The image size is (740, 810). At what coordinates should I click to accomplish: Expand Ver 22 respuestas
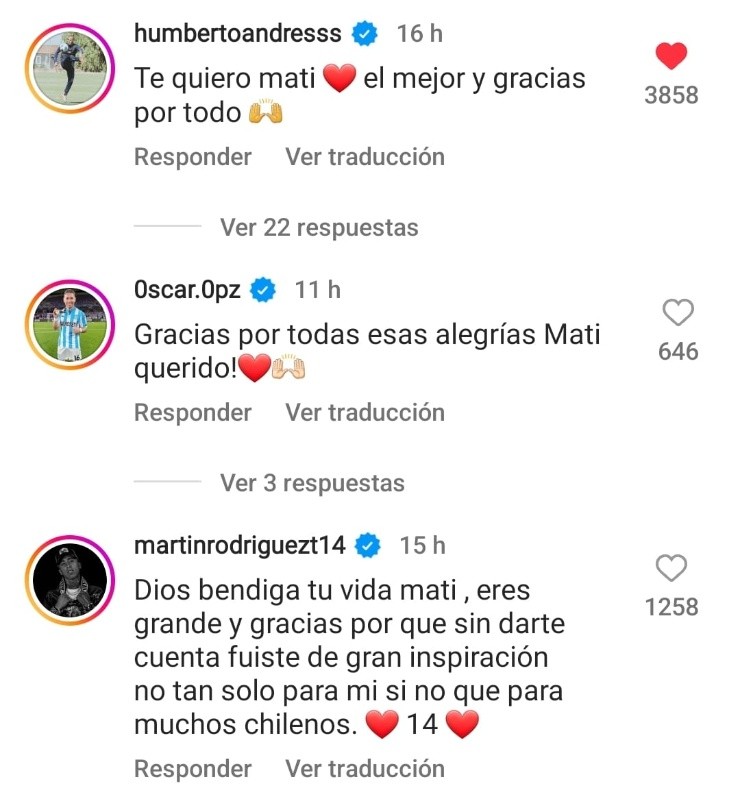[x=318, y=228]
